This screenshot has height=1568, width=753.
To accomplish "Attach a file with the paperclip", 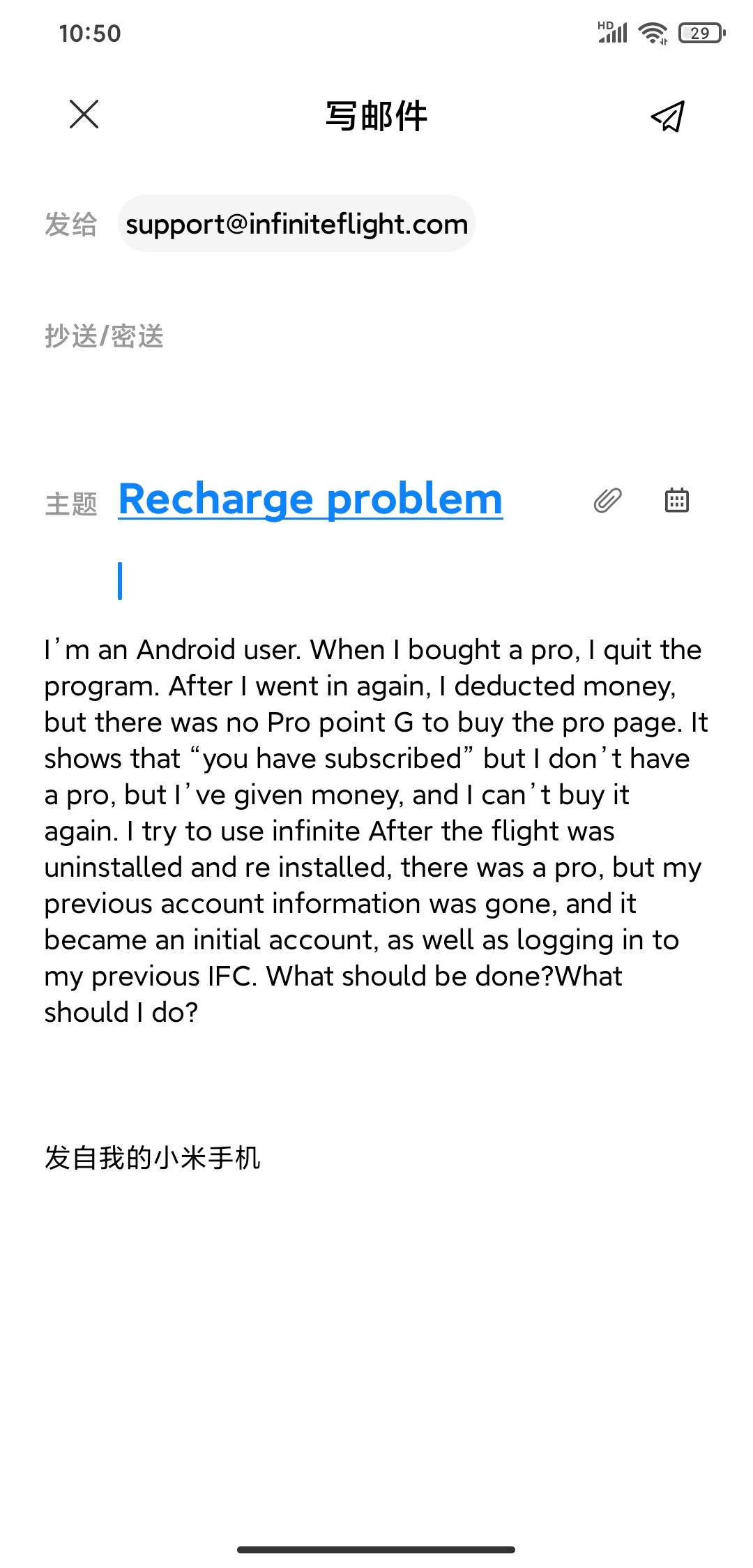I will click(607, 500).
